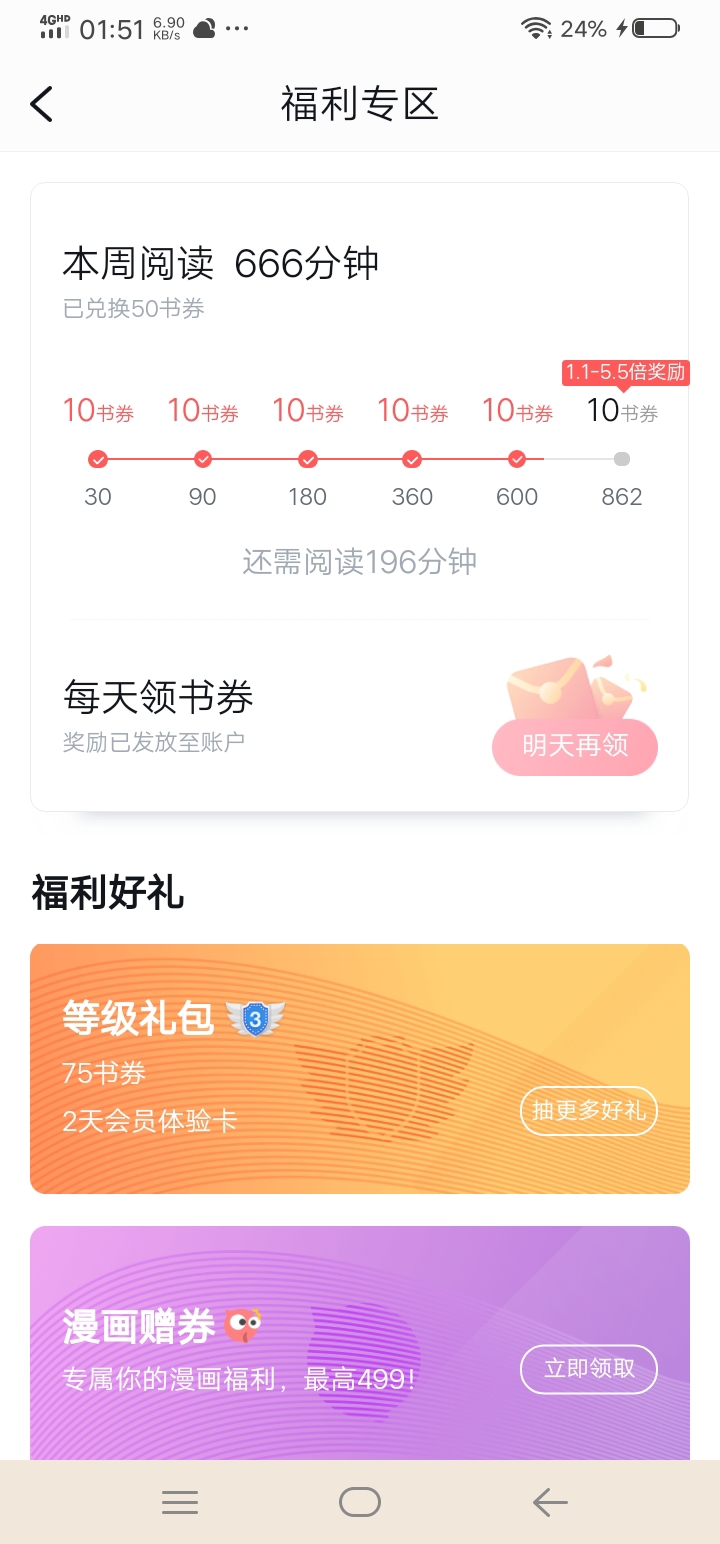Tap the 明天再领 button
This screenshot has width=720, height=1544.
[574, 746]
